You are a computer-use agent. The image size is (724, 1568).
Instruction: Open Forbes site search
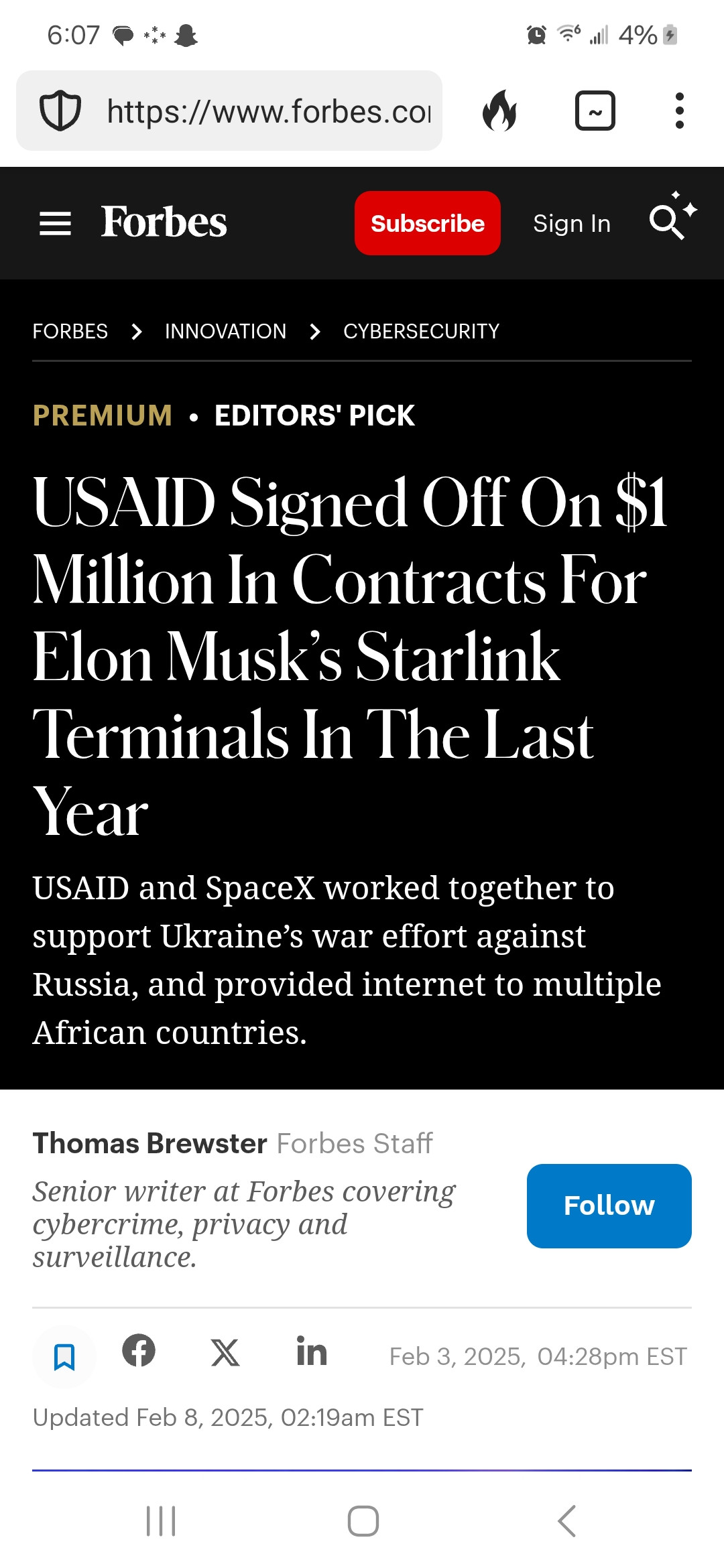[x=669, y=220]
